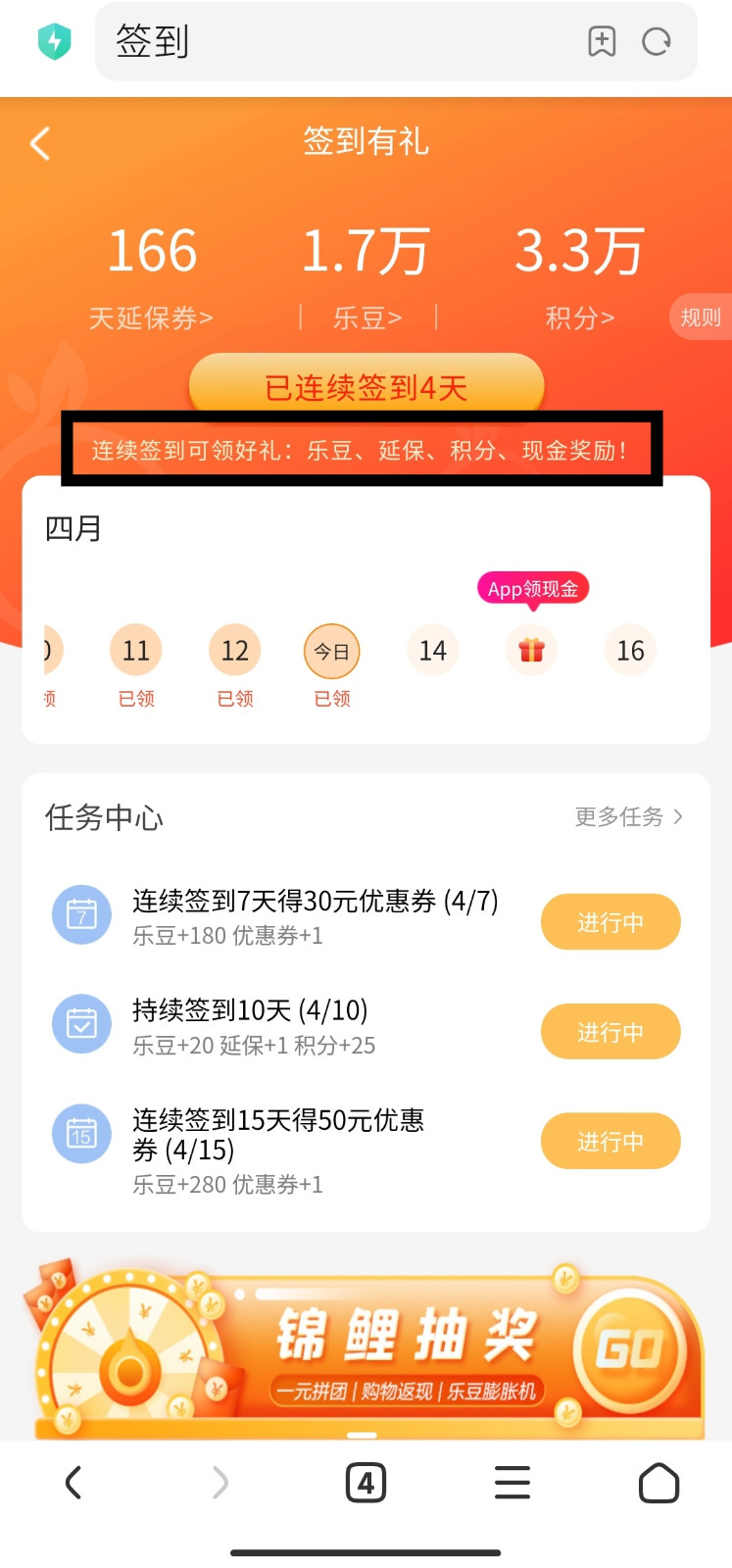Go to the browser home page
Screen dimensions: 732x1568
coord(659,1483)
